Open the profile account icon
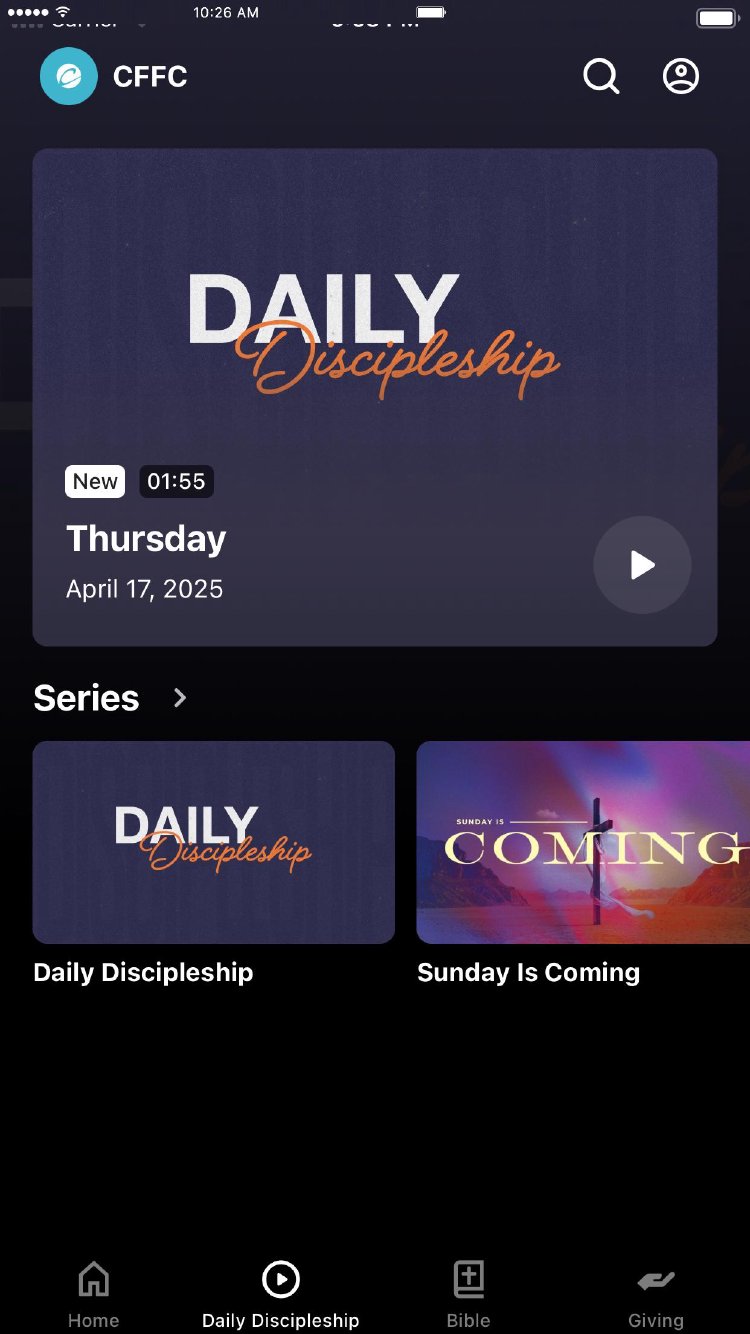This screenshot has height=1334, width=750. [681, 76]
